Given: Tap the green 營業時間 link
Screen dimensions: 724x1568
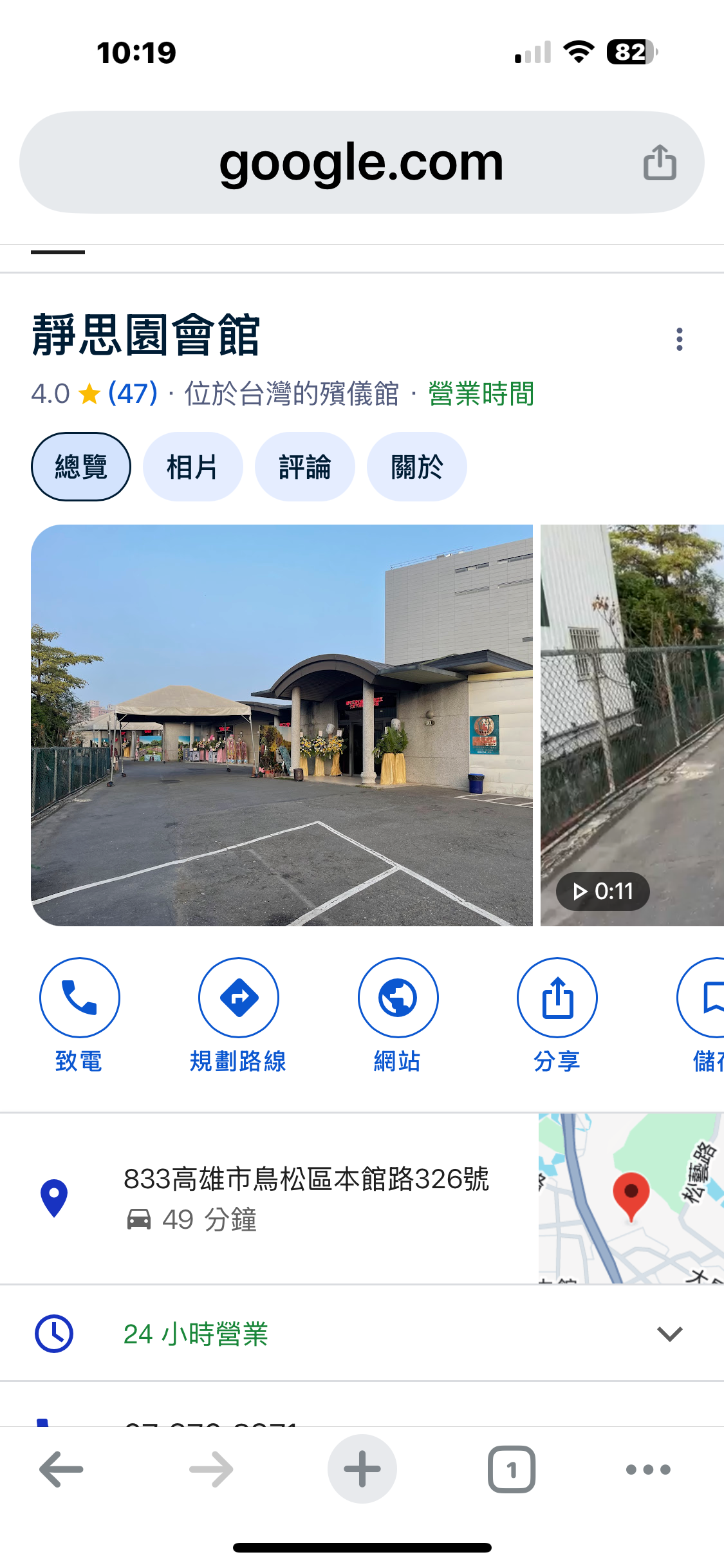Looking at the screenshot, I should [x=481, y=393].
